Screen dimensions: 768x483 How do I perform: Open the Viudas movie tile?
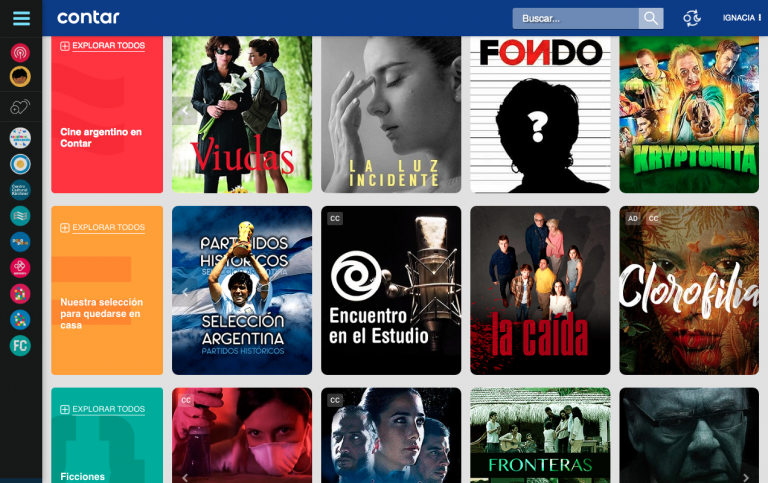241,113
